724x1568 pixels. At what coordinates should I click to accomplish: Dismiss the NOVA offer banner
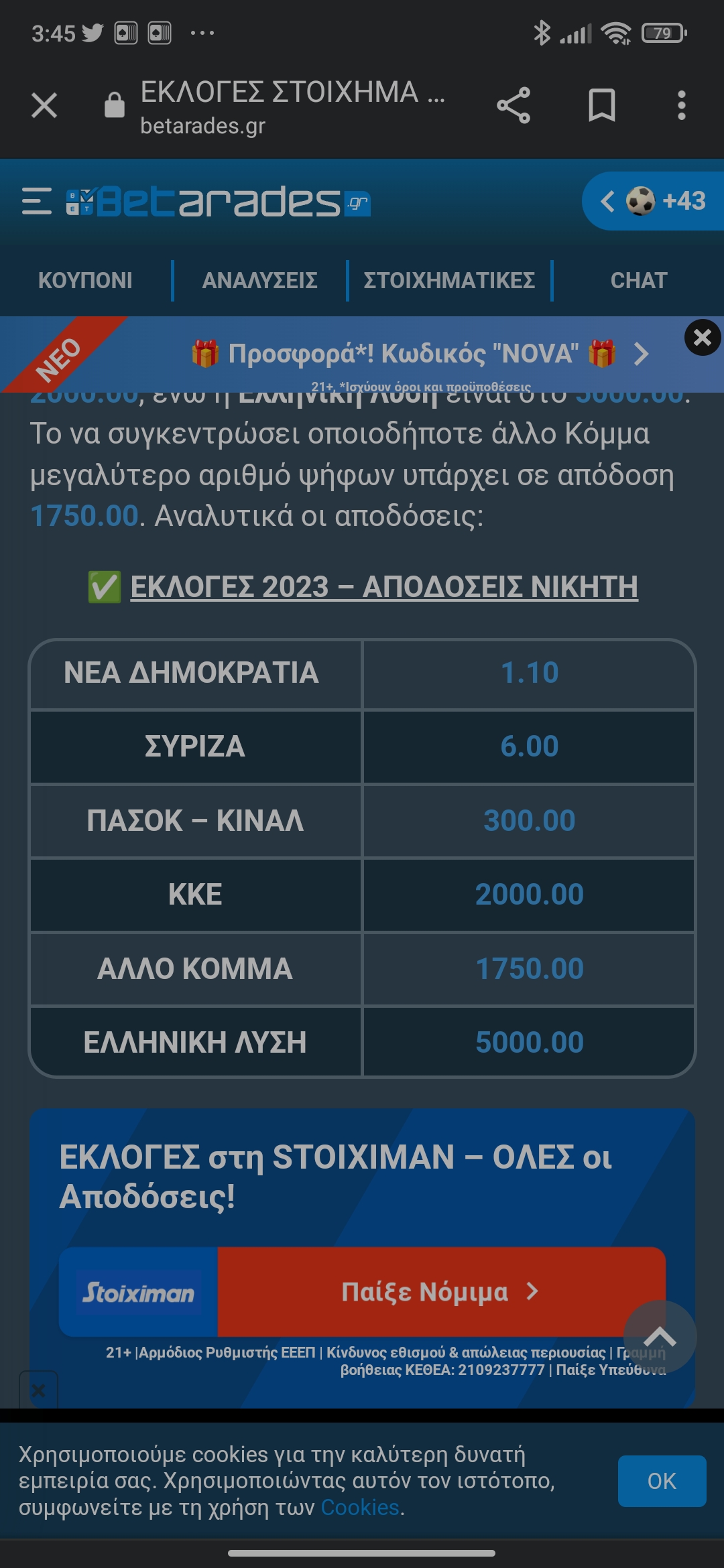coord(702,337)
